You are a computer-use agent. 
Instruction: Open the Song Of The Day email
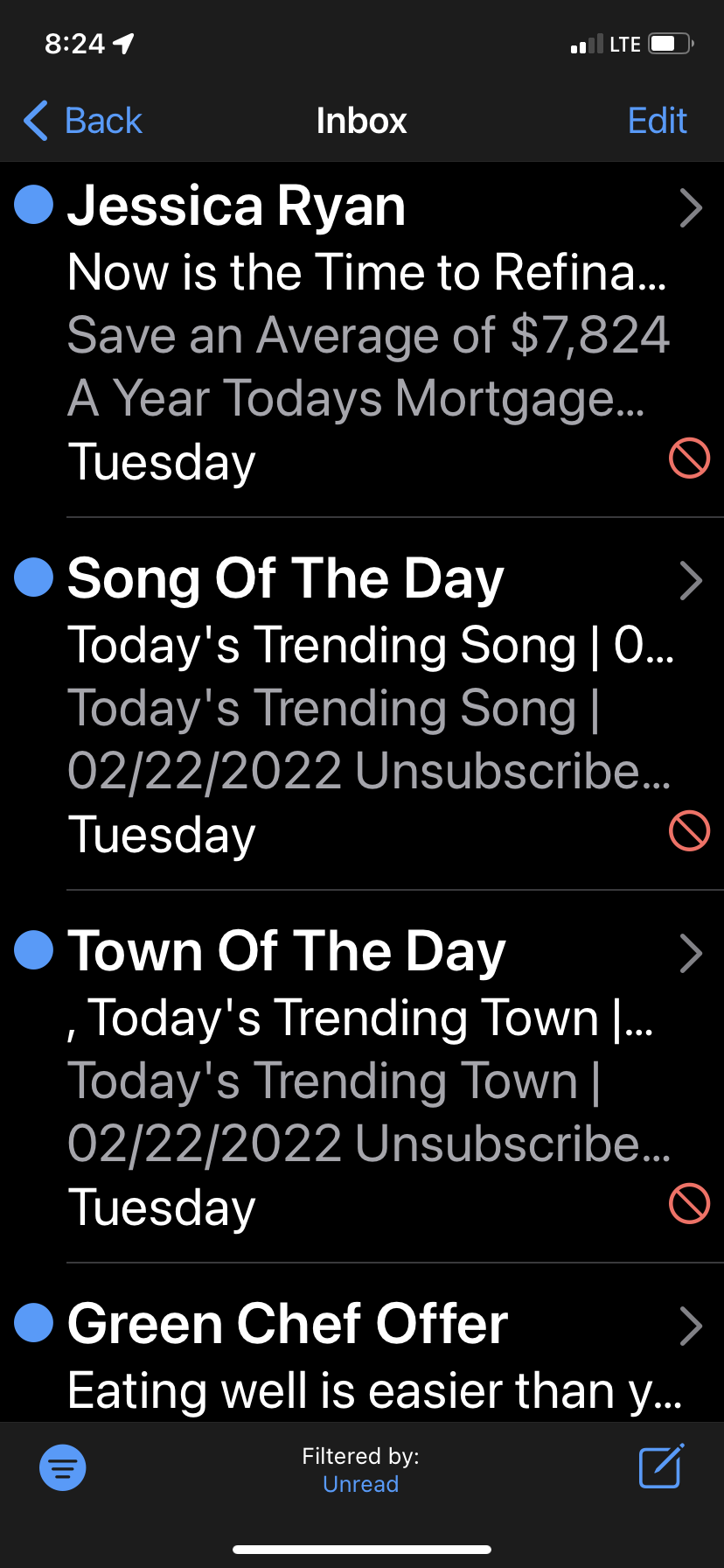pos(367,709)
